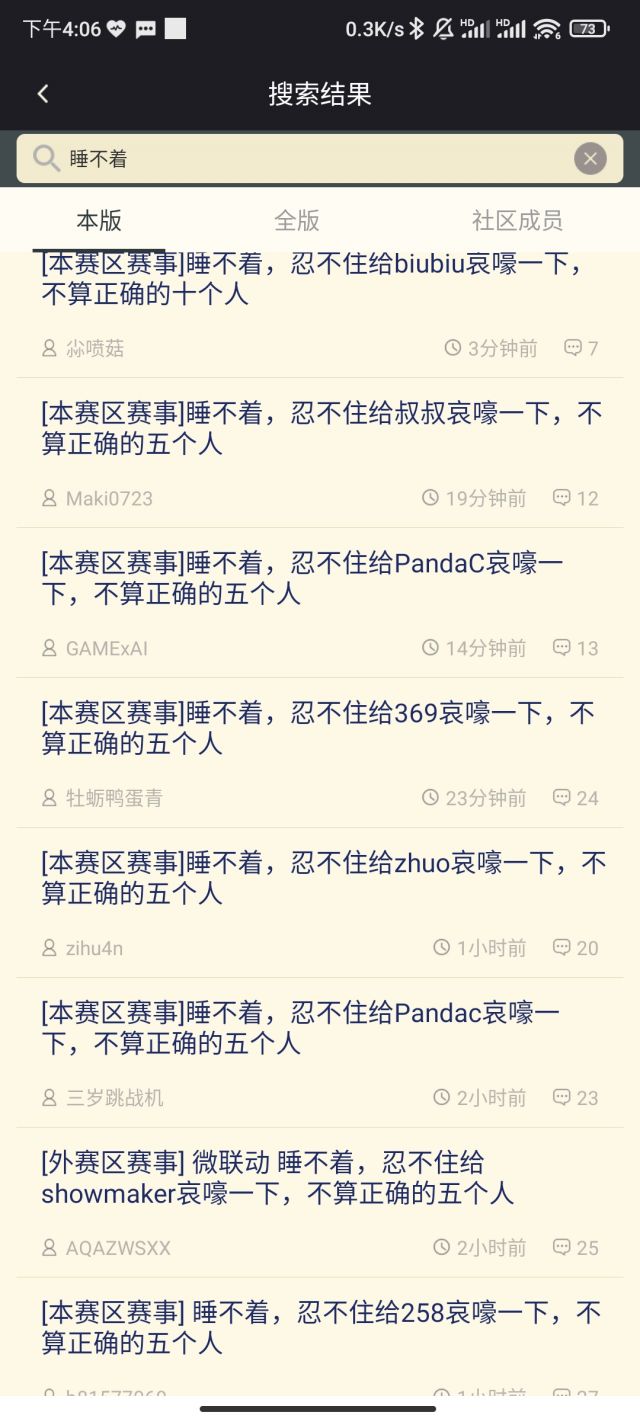The image size is (640, 1422).
Task: Switch to the 社区成员 tab
Action: tap(517, 220)
